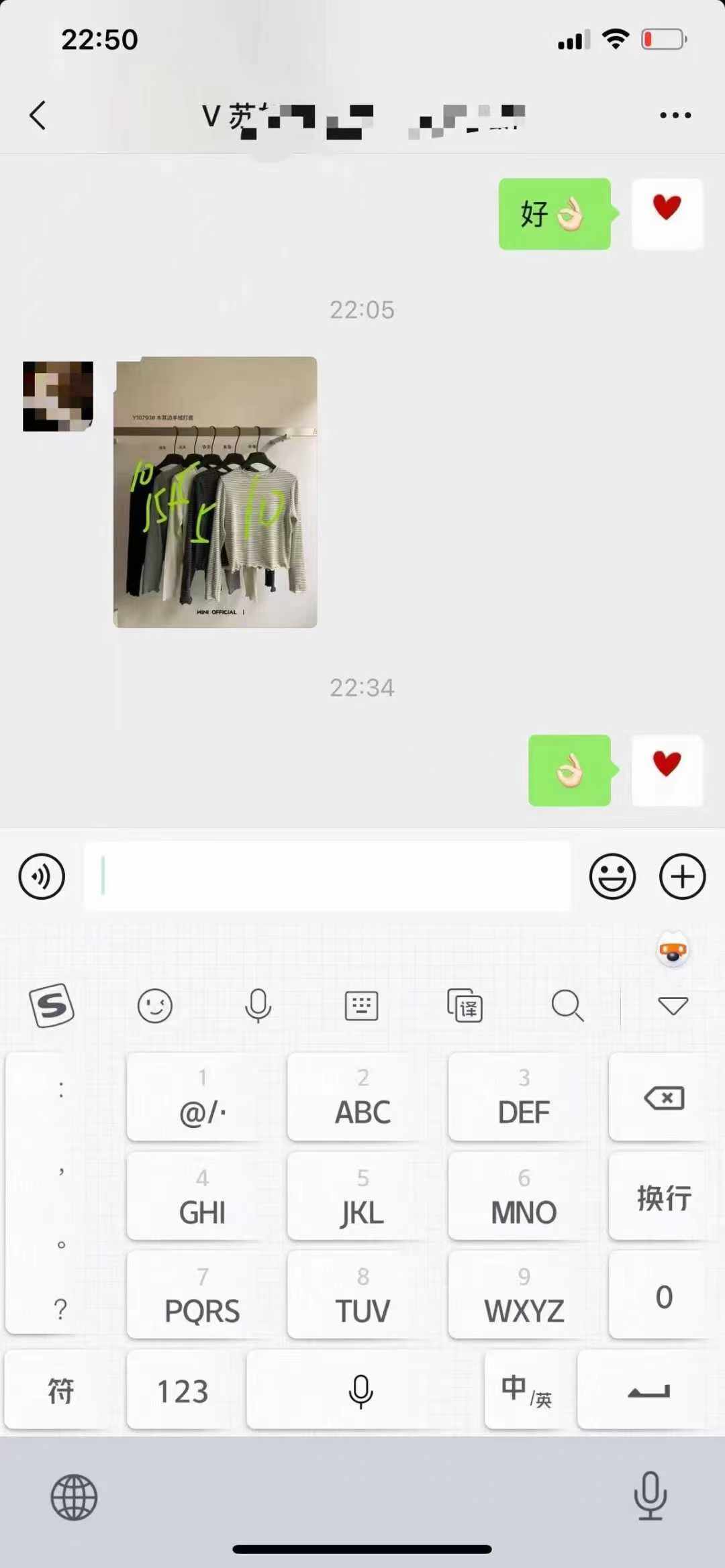Open the plus attachment menu
The image size is (725, 1568).
[x=682, y=876]
